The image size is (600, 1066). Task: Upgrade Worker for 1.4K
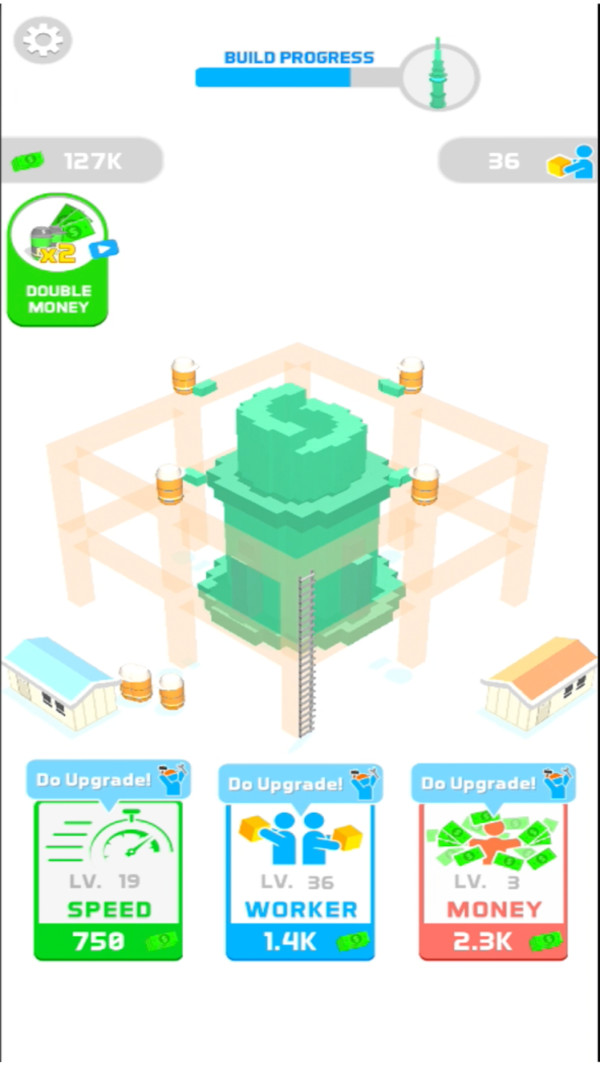click(x=300, y=880)
